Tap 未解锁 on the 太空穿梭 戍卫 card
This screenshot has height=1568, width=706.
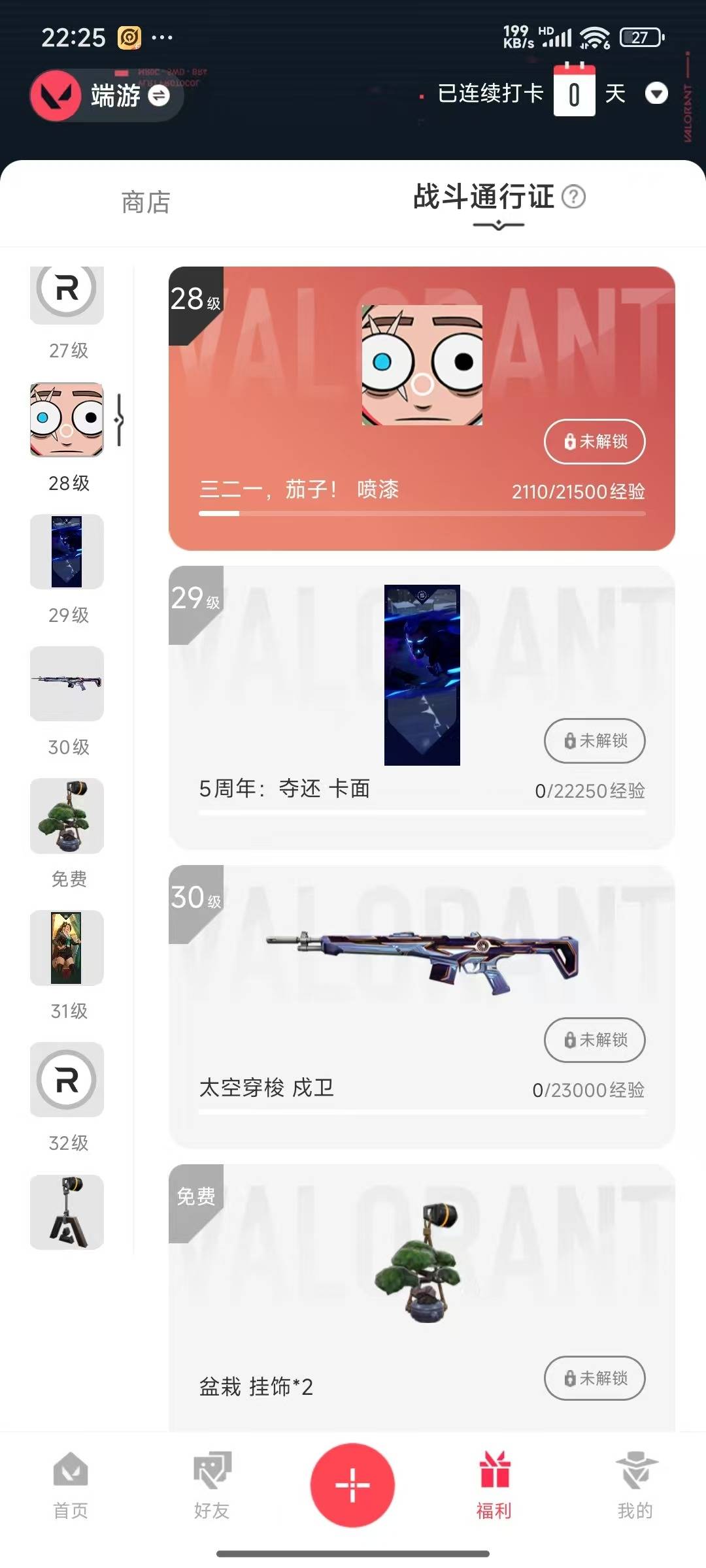click(x=594, y=1040)
